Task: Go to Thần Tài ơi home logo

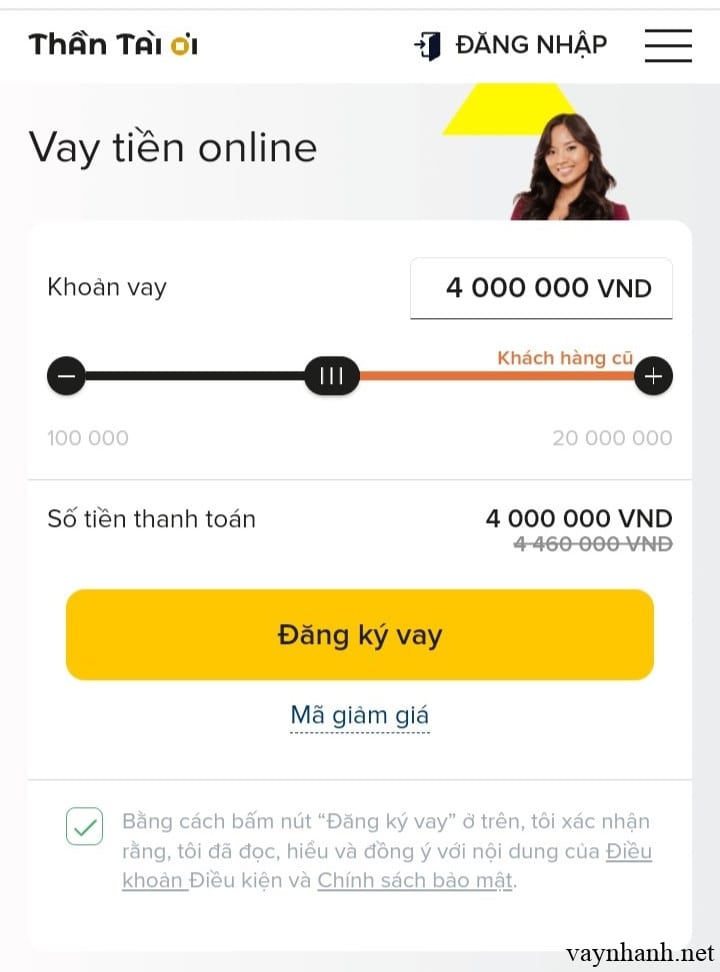Action: (x=113, y=45)
